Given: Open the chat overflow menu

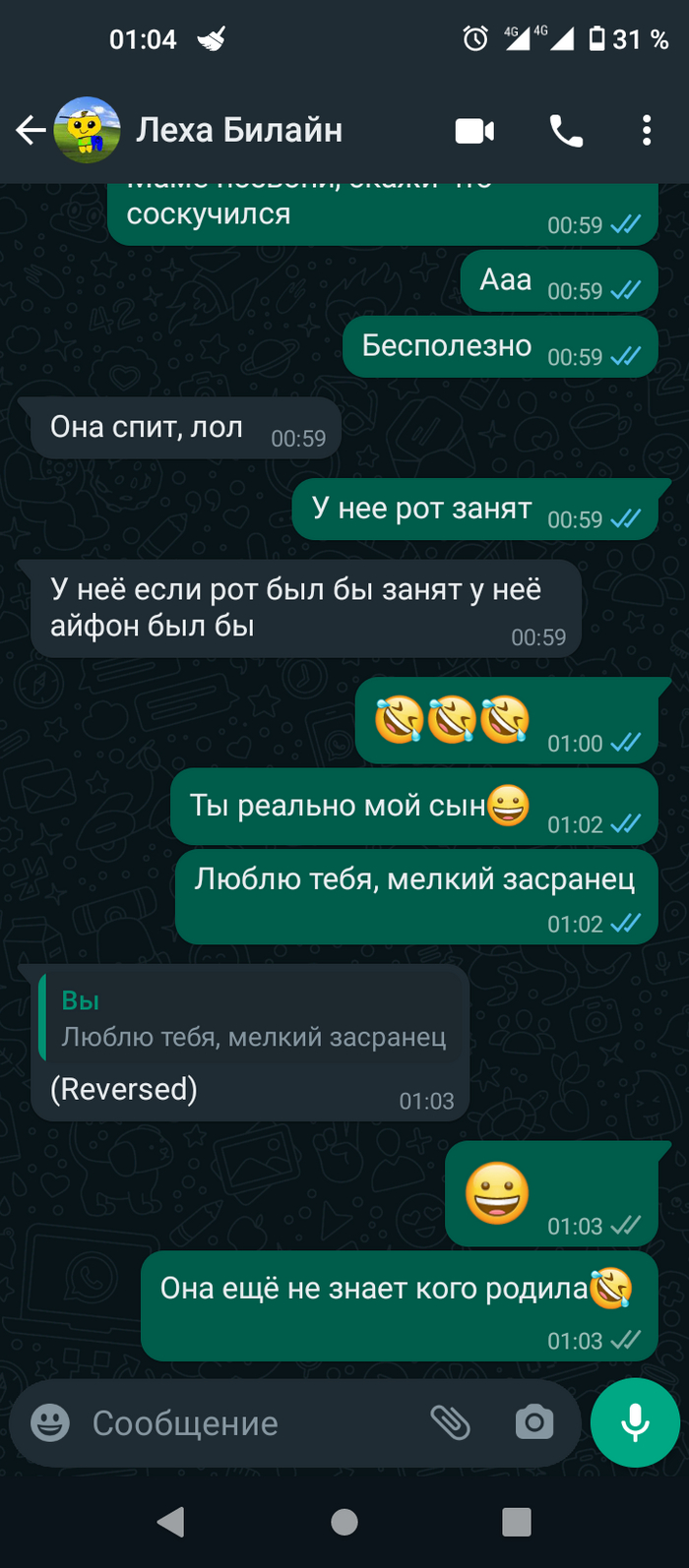Looking at the screenshot, I should pyautogui.click(x=646, y=131).
